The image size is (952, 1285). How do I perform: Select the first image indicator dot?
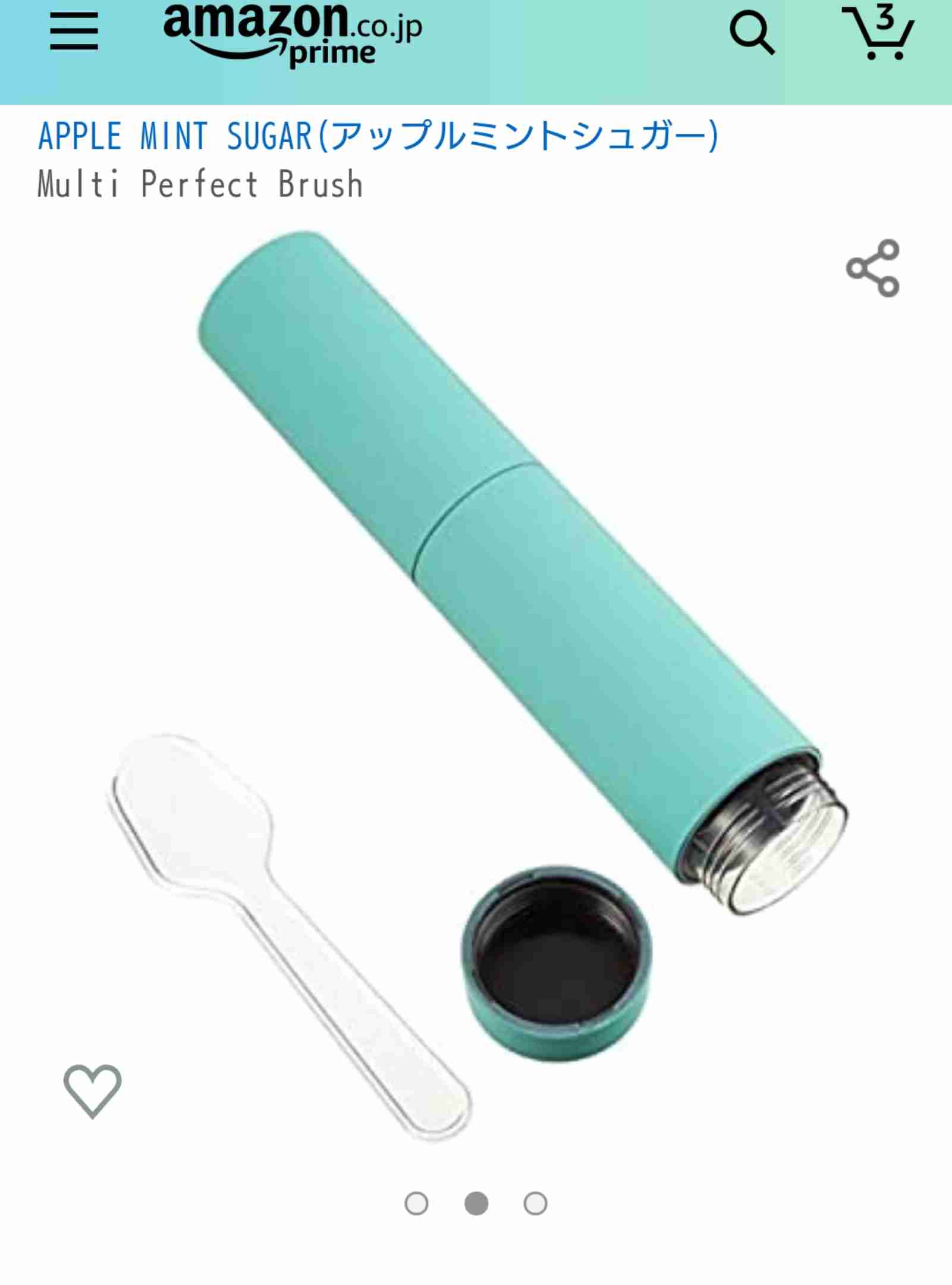click(416, 1203)
